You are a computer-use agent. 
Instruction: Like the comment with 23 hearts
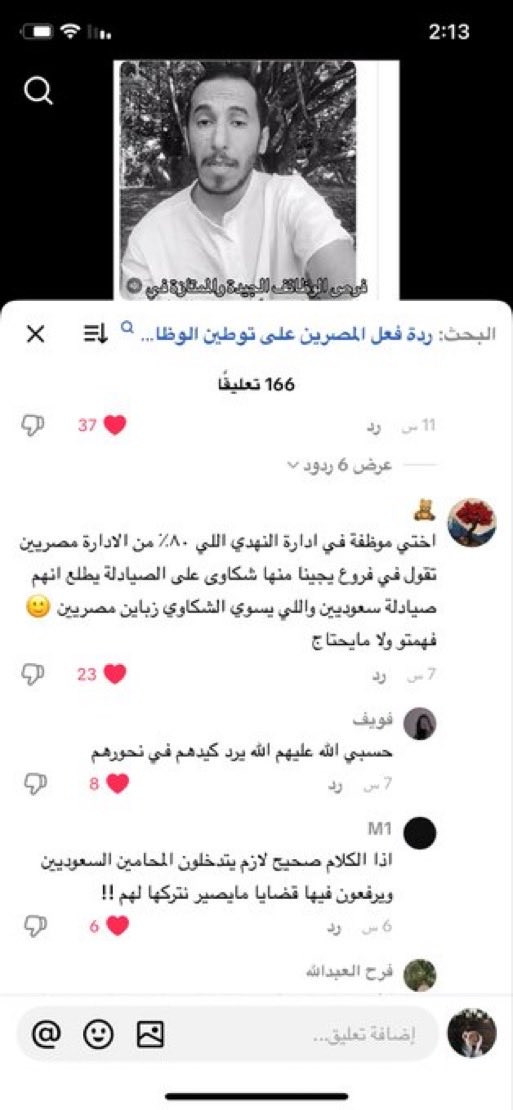coord(115,674)
